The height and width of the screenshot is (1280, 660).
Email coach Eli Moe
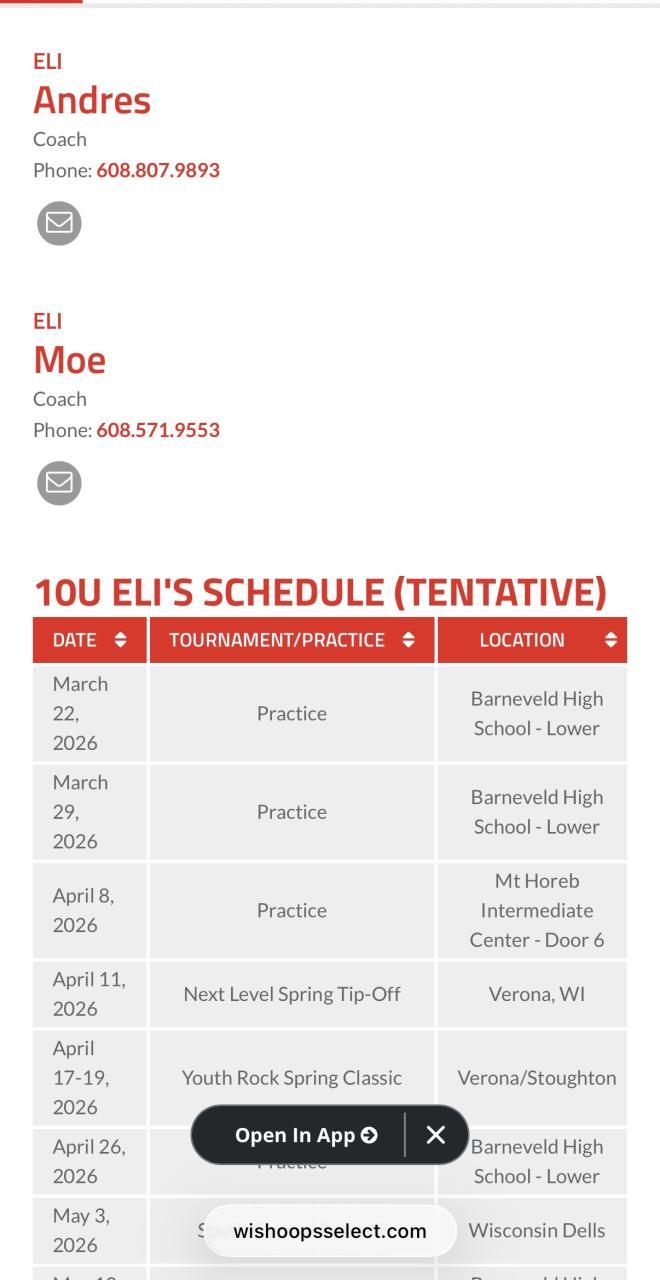pos(59,483)
